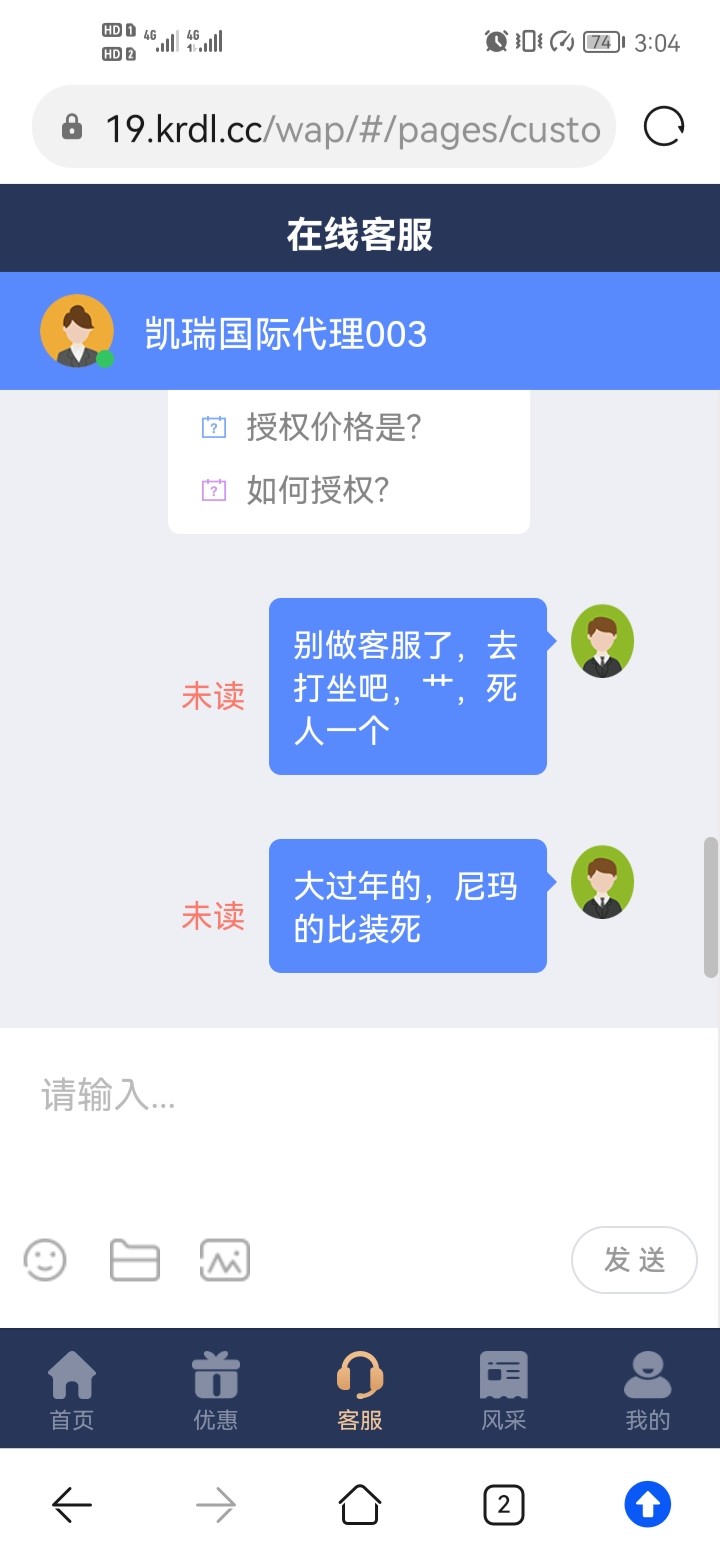Tap the blue up-arrow browser button

647,1504
